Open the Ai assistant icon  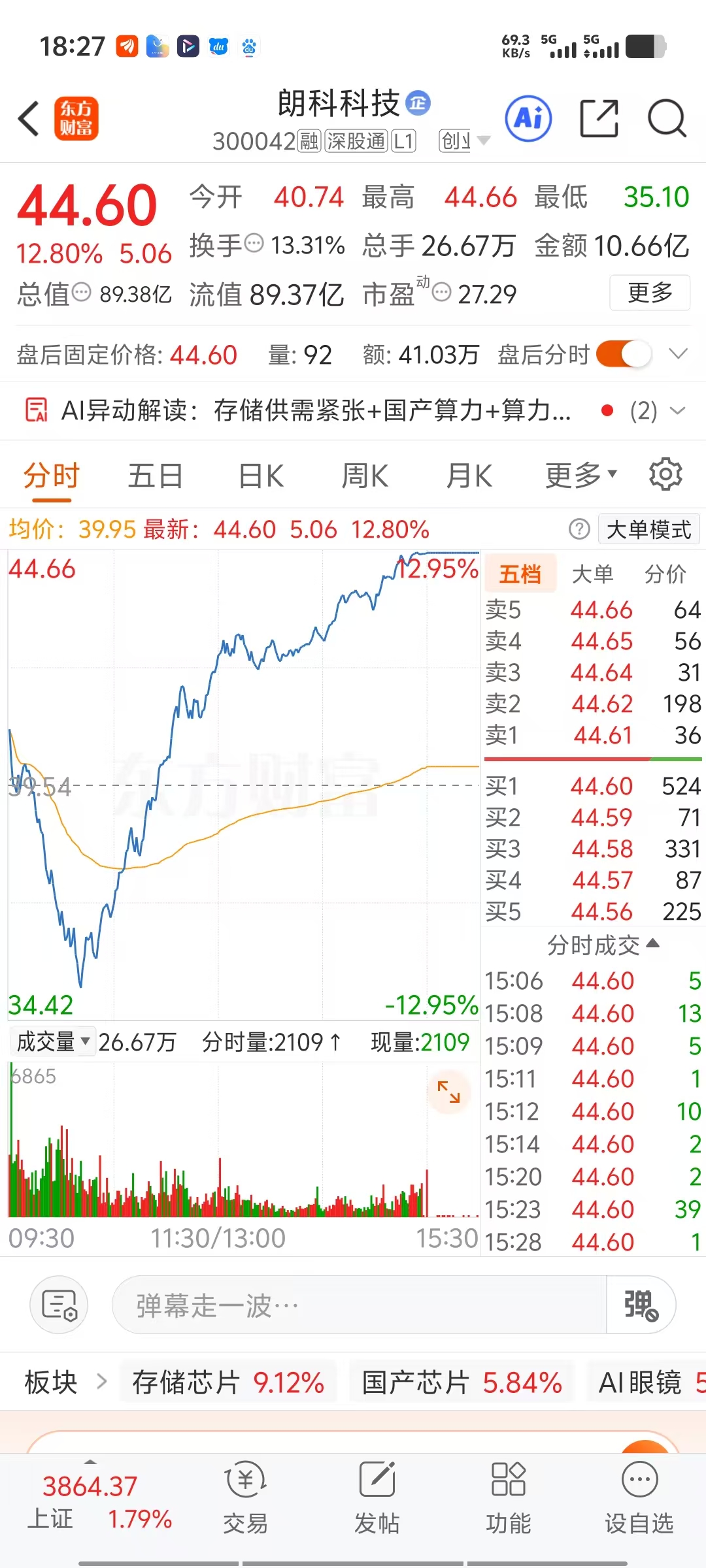tap(528, 119)
